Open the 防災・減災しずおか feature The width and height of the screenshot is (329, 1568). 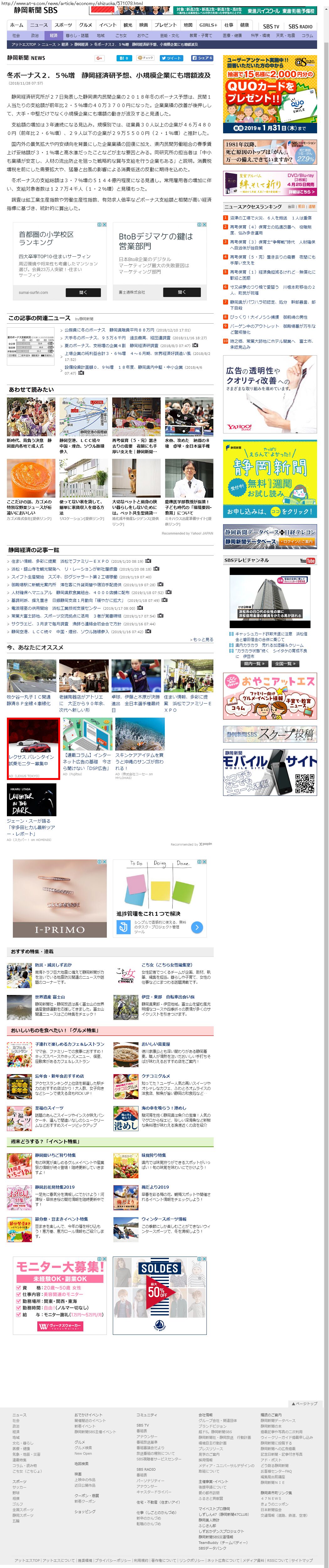coord(52,965)
